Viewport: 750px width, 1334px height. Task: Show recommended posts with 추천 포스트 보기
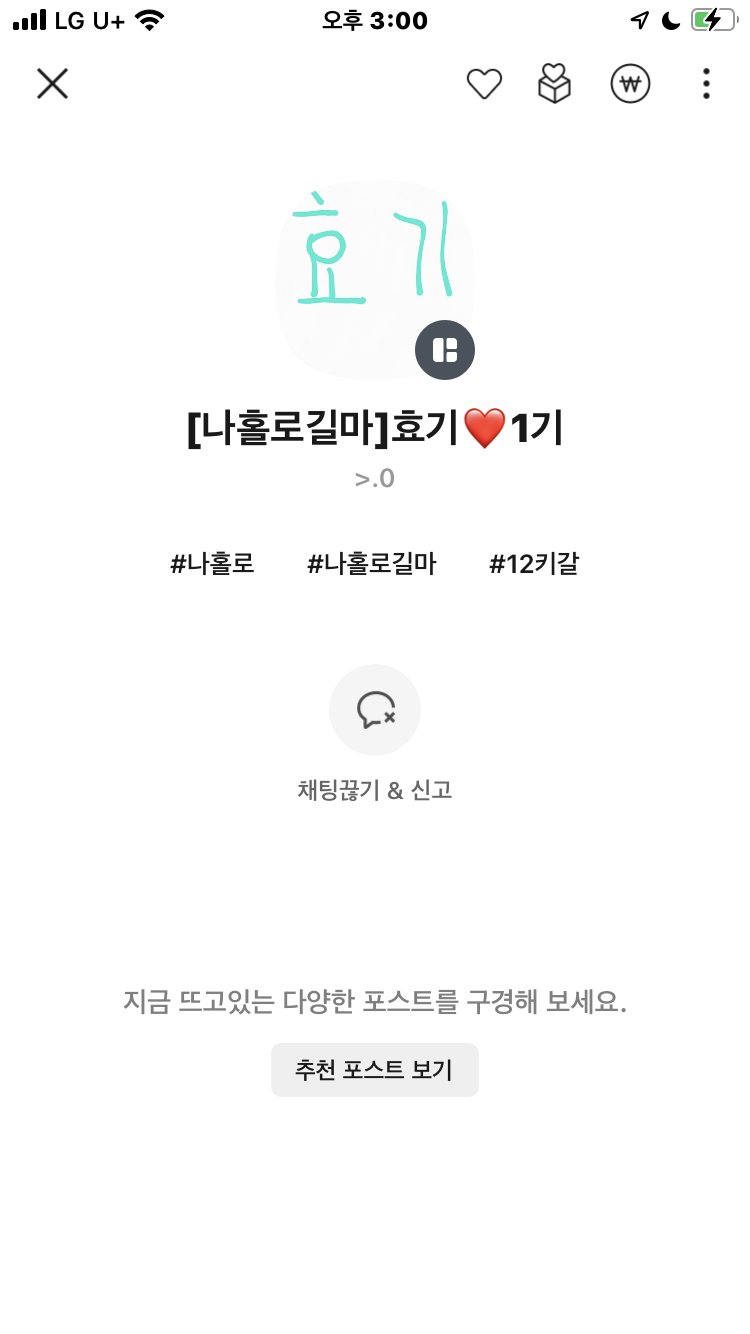tap(375, 1070)
